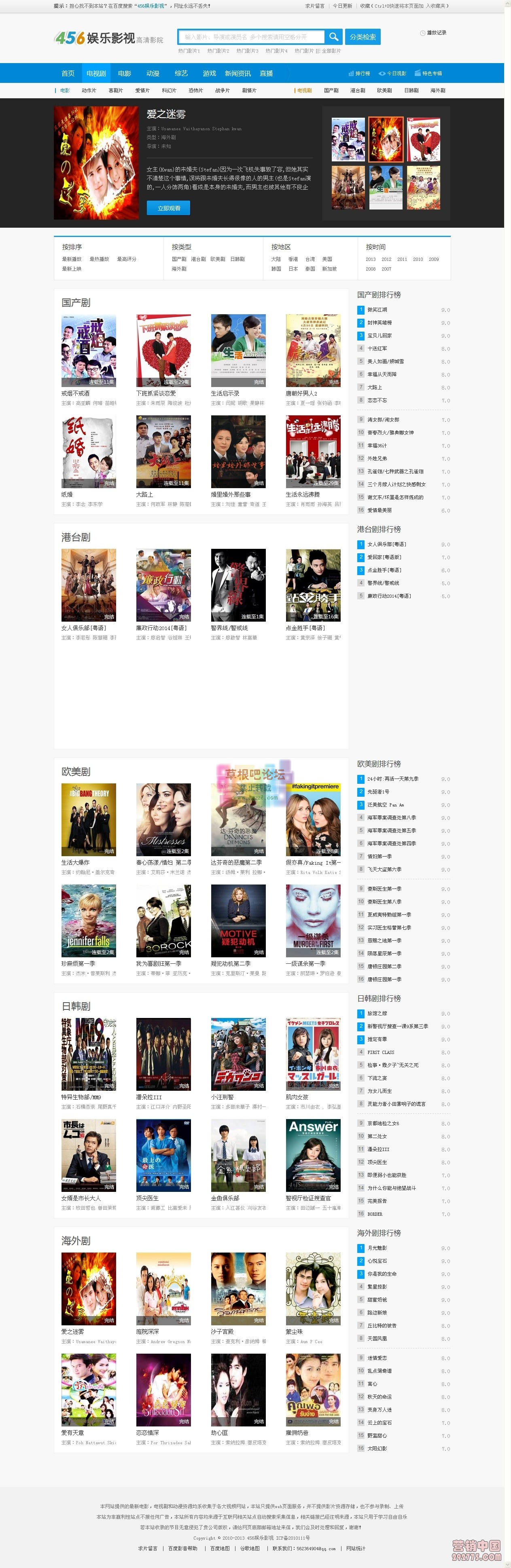Screen dimensions: 511x1568
Task: Open 播放记录 playback history
Action: (x=435, y=33)
